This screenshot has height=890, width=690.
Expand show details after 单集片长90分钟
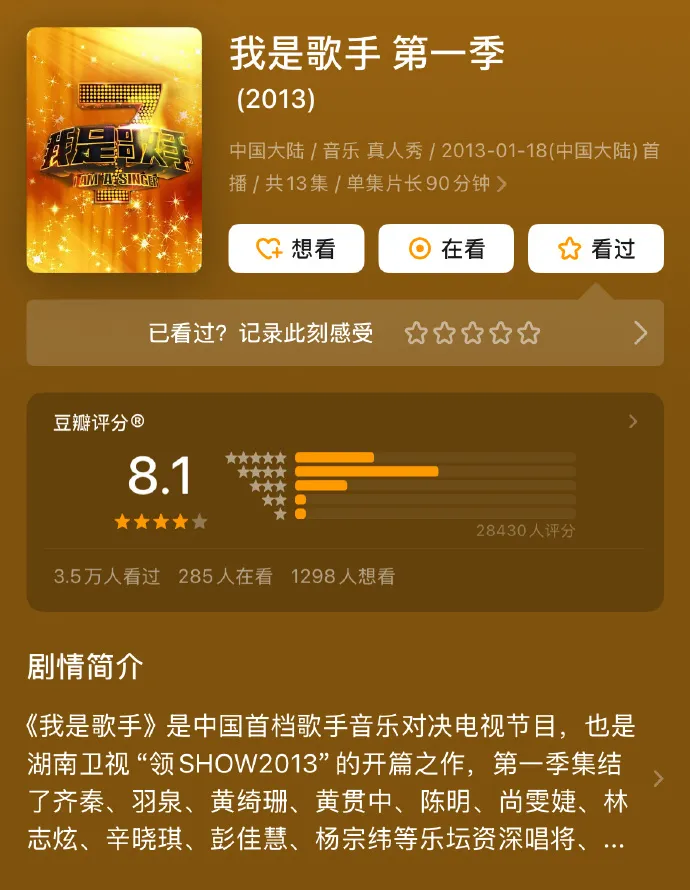click(x=502, y=184)
